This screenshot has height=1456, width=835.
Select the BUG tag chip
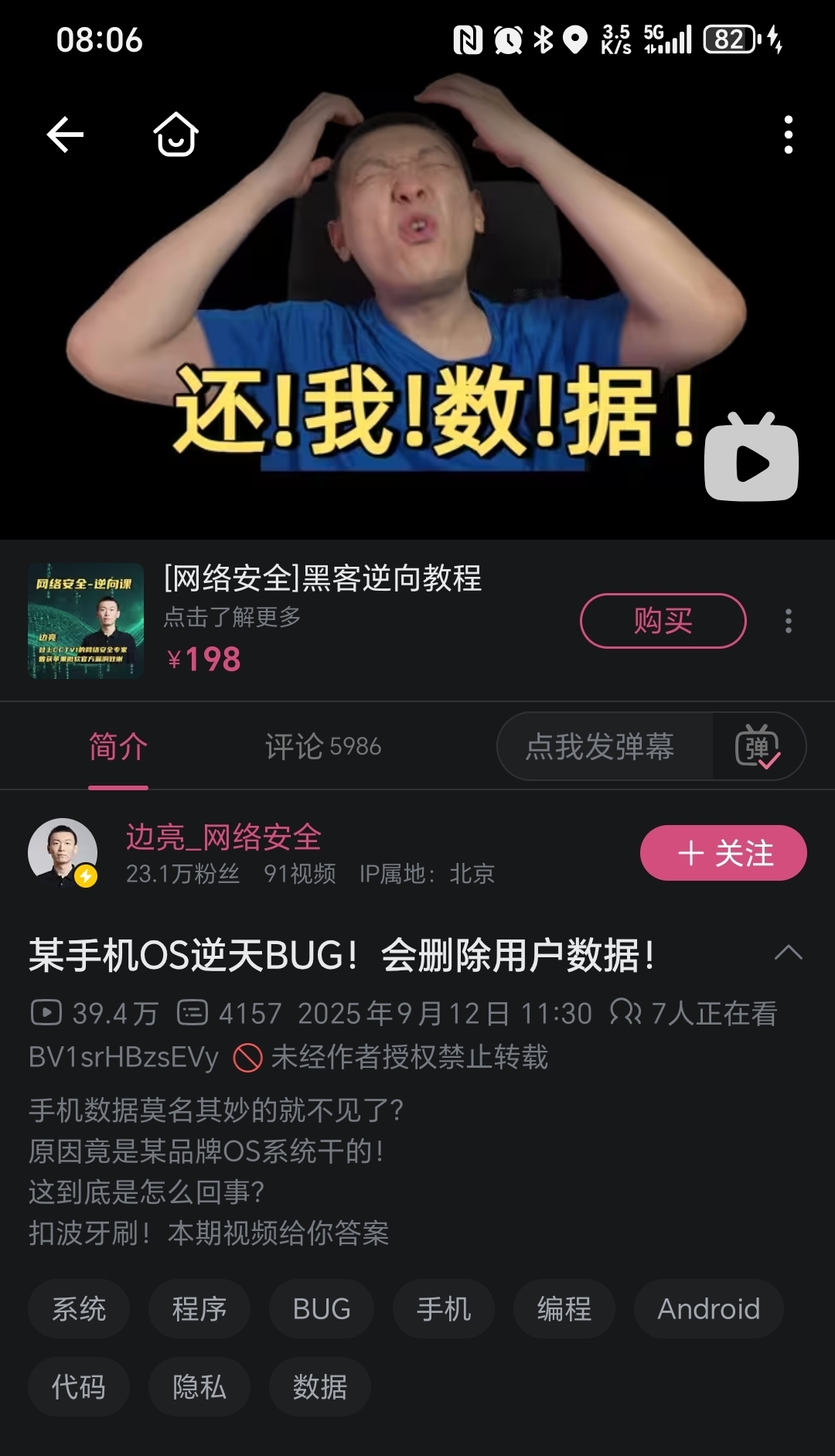click(322, 1308)
